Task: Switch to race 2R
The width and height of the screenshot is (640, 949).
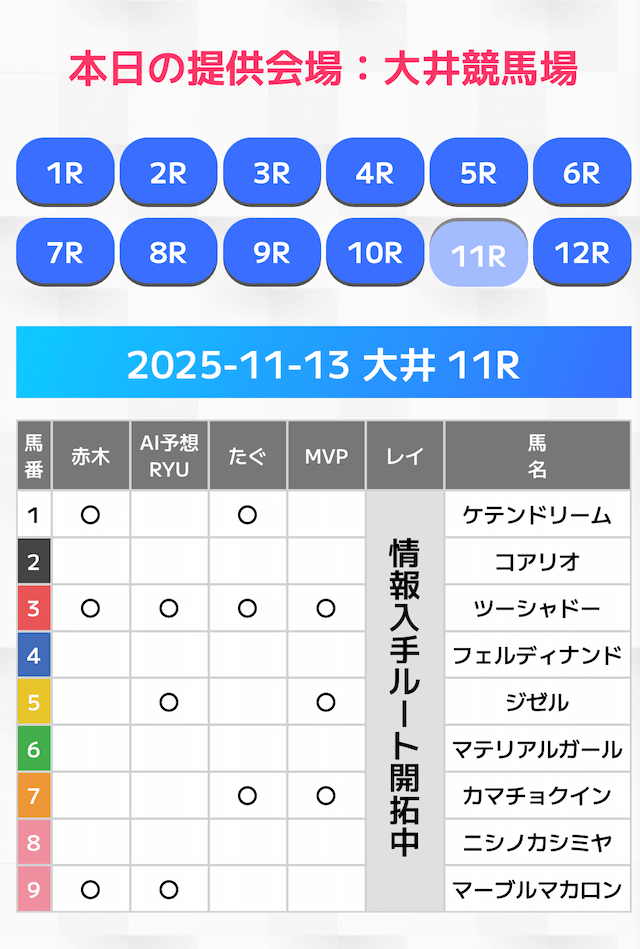Action: [x=168, y=172]
